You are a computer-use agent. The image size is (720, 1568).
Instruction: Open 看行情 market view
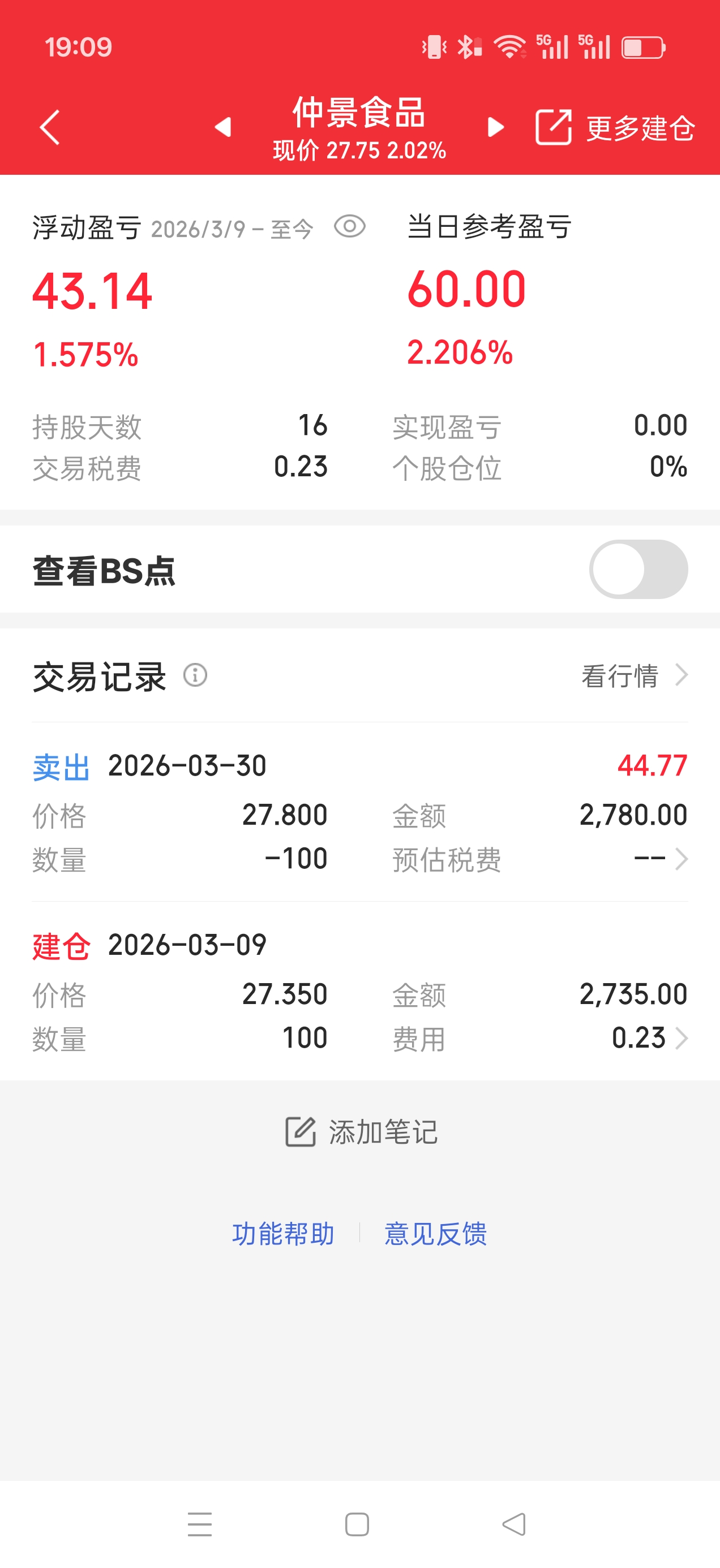point(633,675)
